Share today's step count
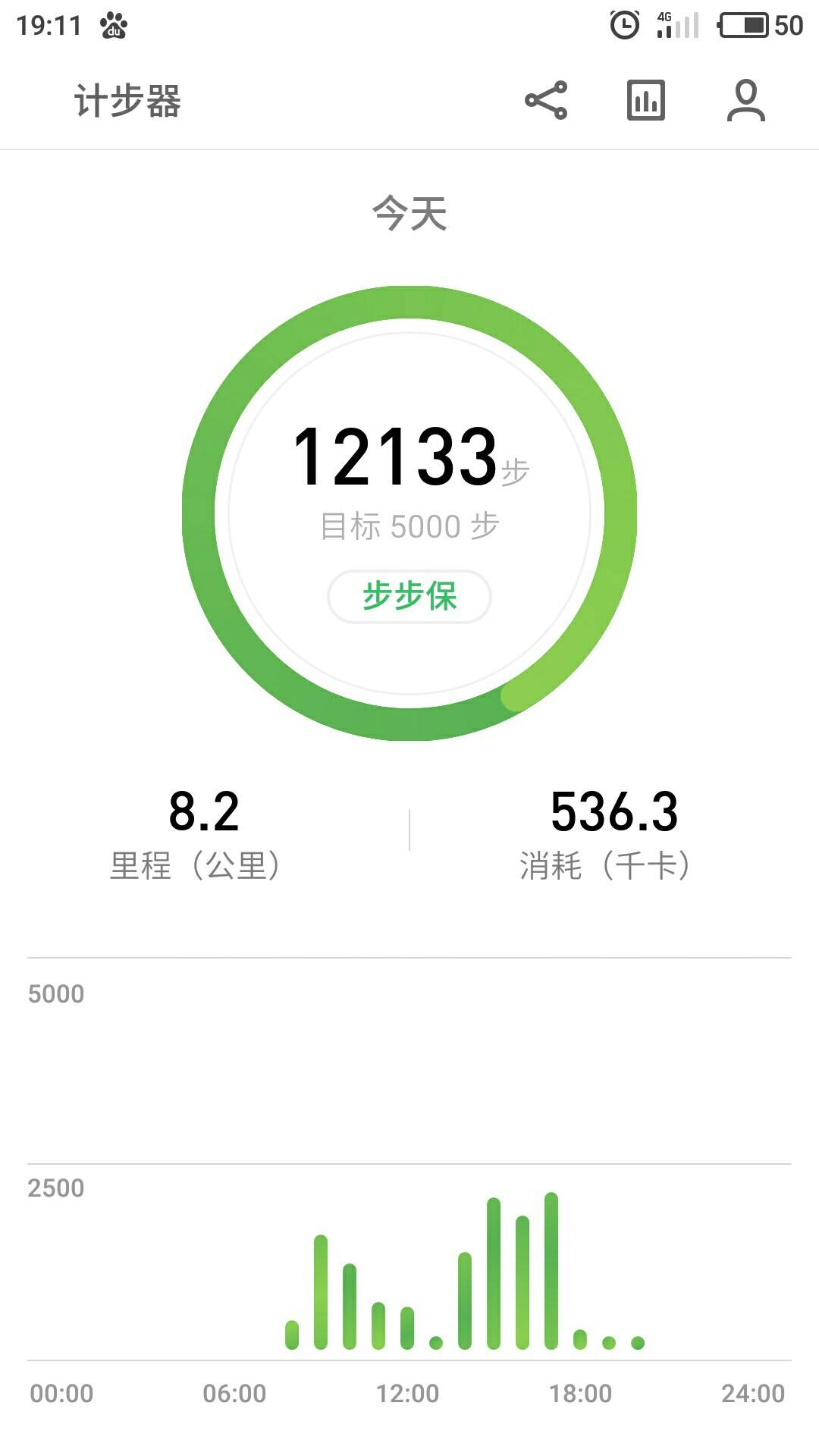The width and height of the screenshot is (819, 1456). (546, 100)
